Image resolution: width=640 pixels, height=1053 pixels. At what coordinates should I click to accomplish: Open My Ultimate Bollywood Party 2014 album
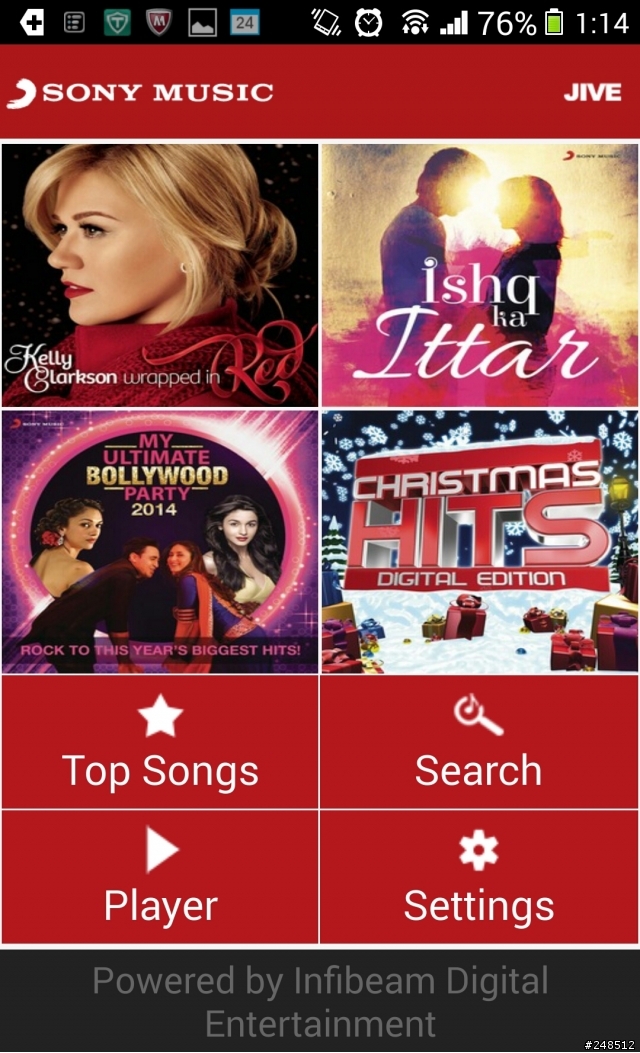coord(160,542)
